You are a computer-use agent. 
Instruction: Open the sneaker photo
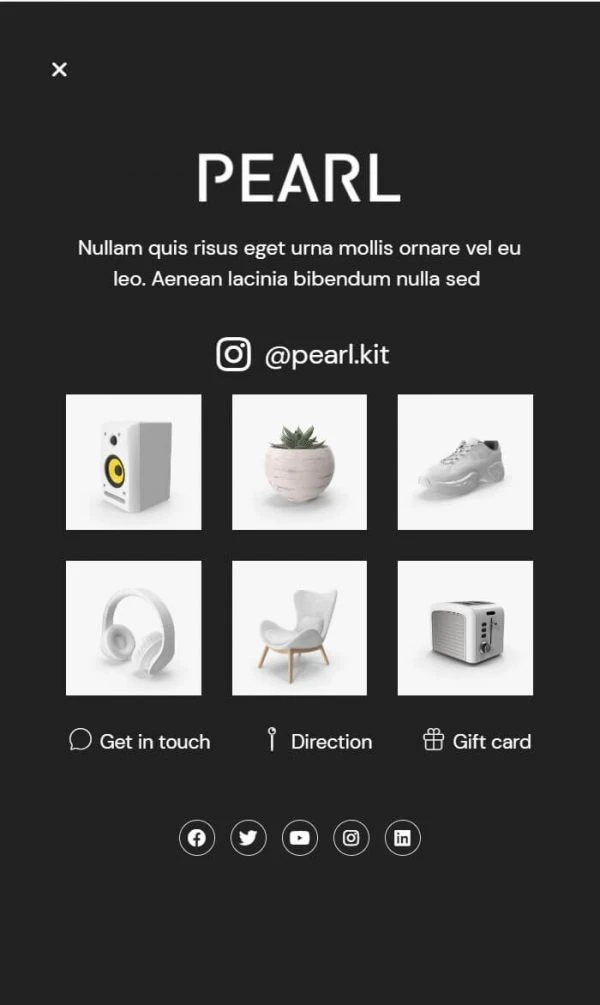tap(465, 462)
